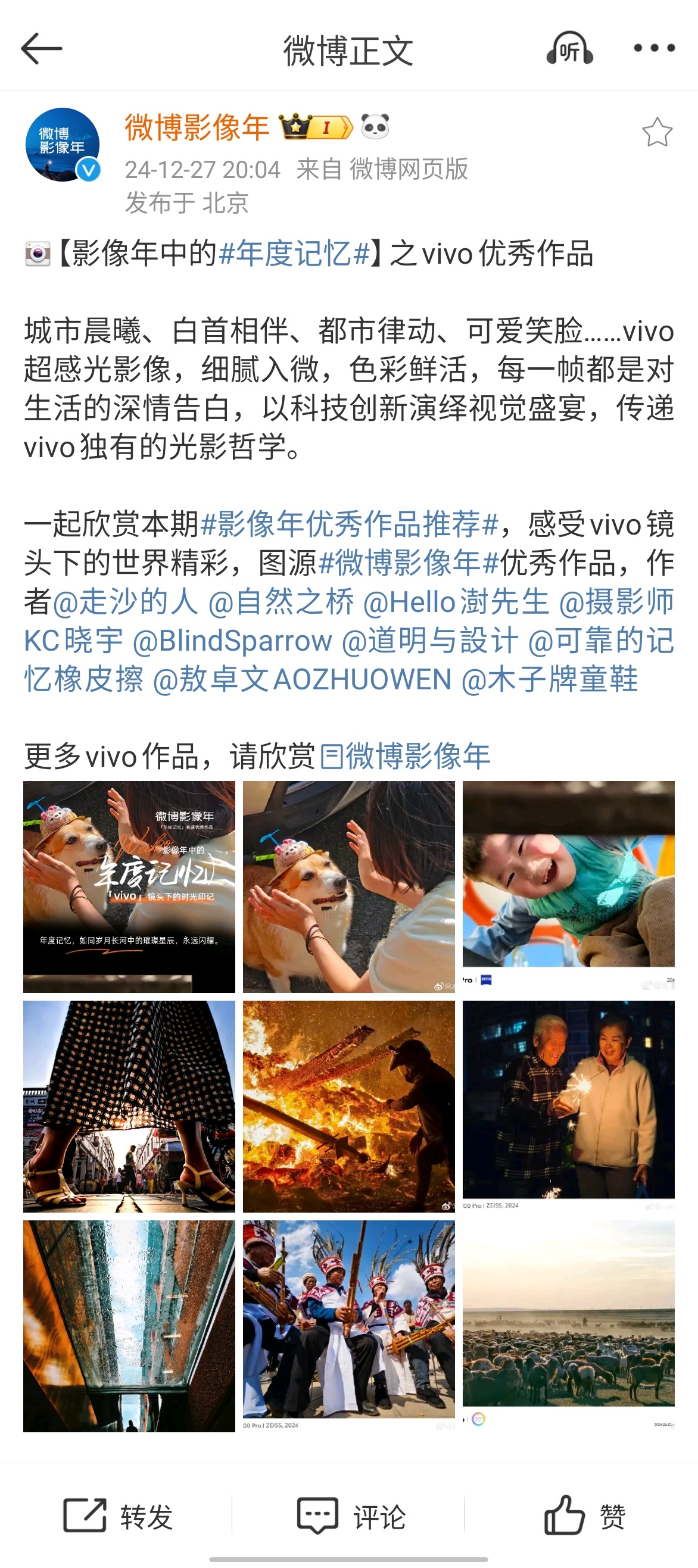Open the laughing child photo
The height and width of the screenshot is (1568, 698).
(568, 886)
